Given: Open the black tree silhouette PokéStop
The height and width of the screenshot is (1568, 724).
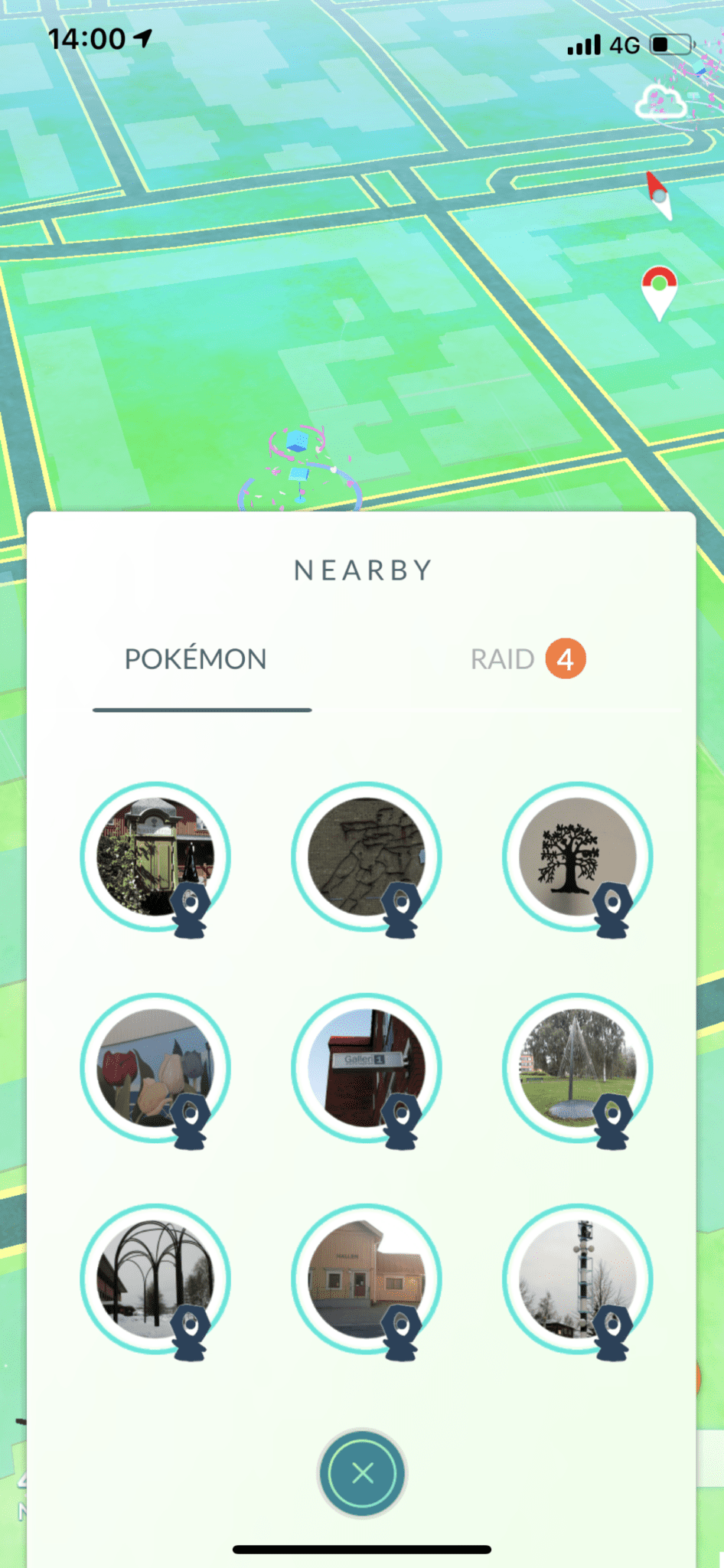Looking at the screenshot, I should pos(577,856).
